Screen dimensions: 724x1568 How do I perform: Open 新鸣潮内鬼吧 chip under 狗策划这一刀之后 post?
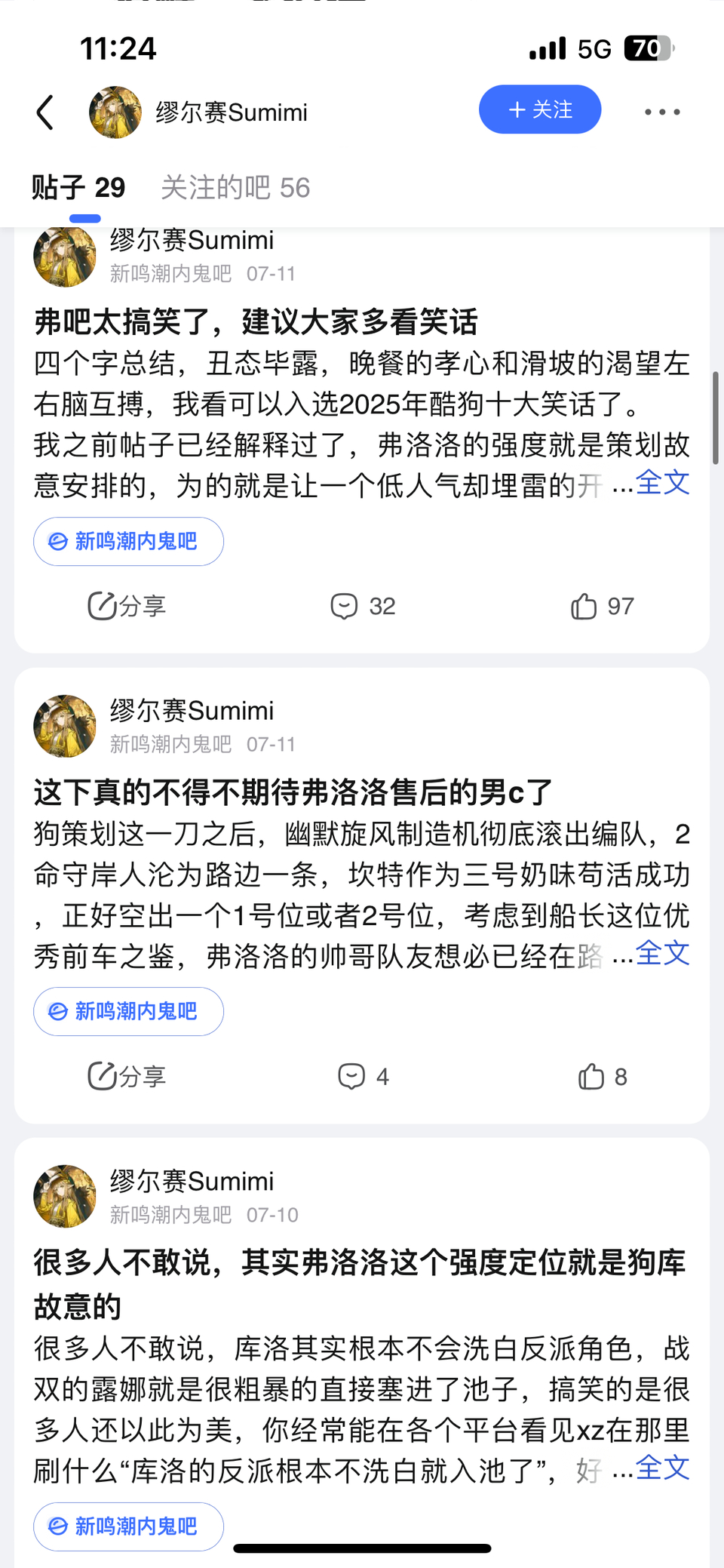[x=128, y=1011]
